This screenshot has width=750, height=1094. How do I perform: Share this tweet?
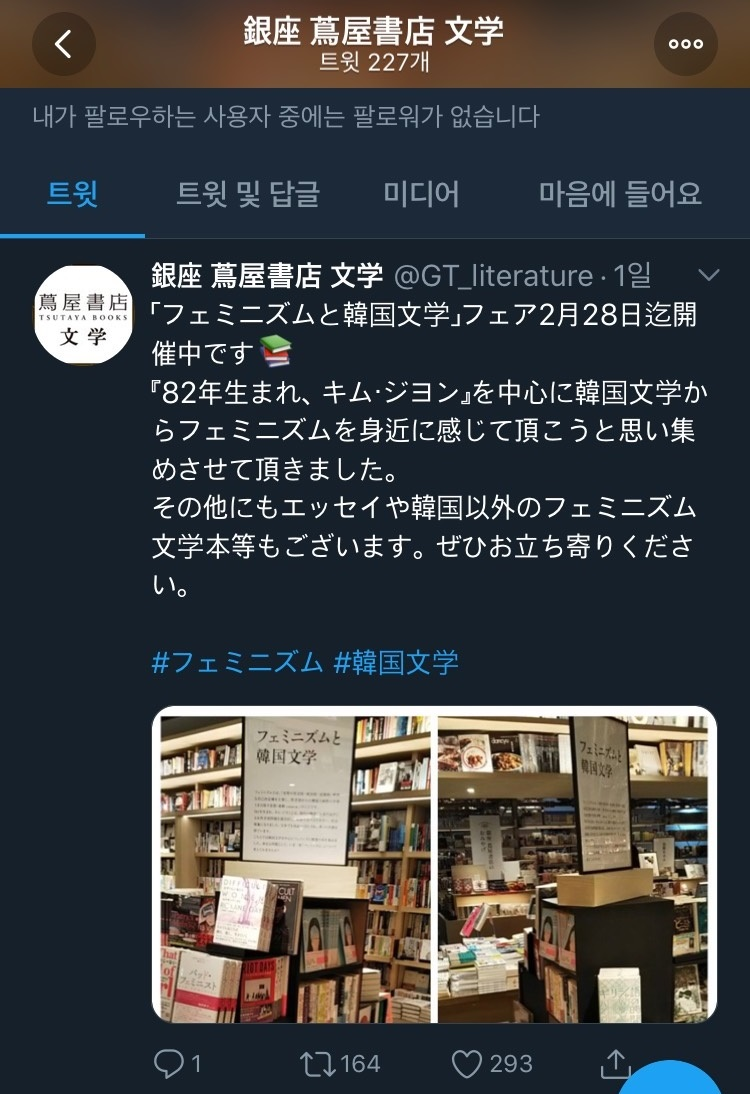click(617, 1063)
